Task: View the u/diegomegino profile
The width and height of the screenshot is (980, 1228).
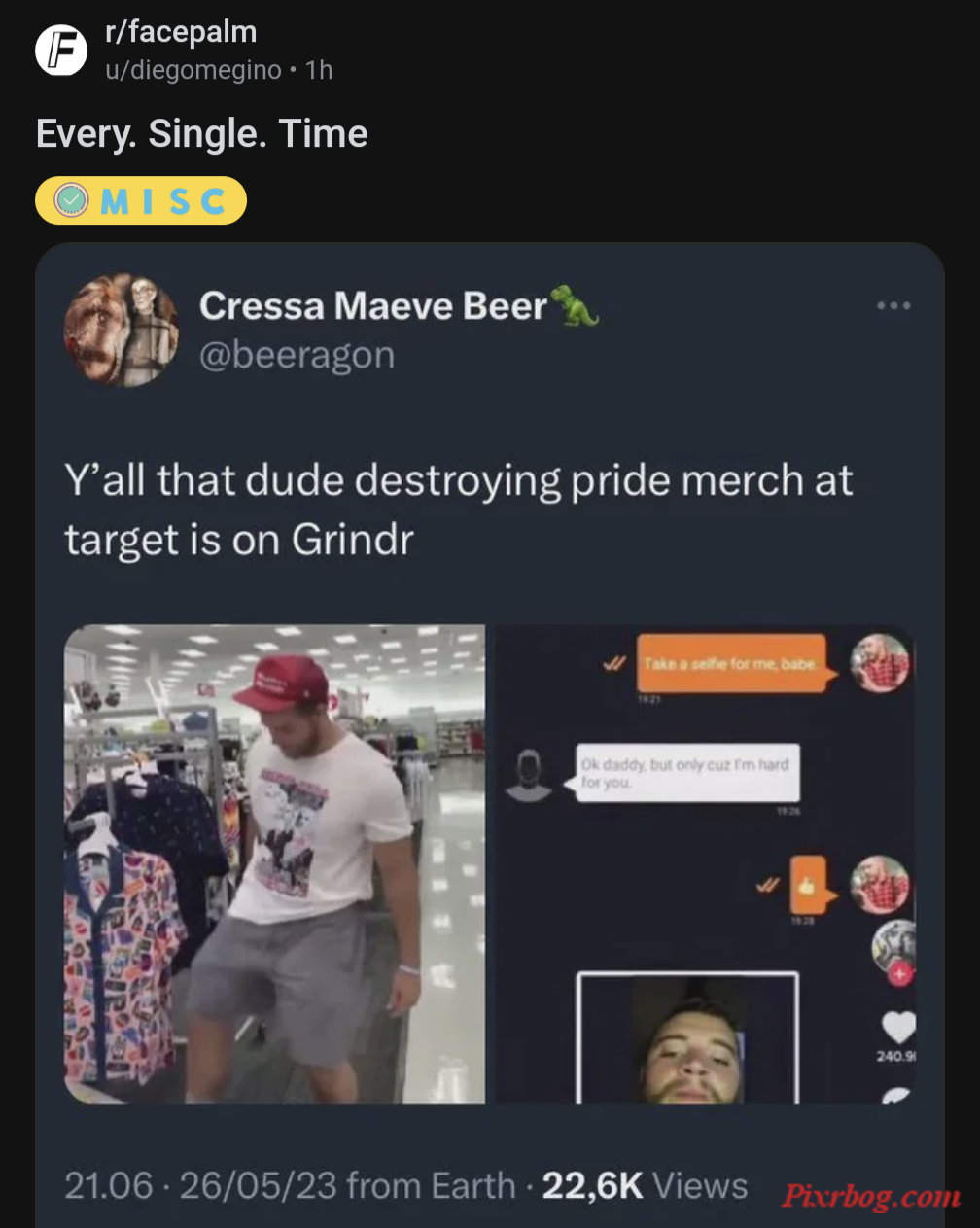Action: pyautogui.click(x=193, y=70)
